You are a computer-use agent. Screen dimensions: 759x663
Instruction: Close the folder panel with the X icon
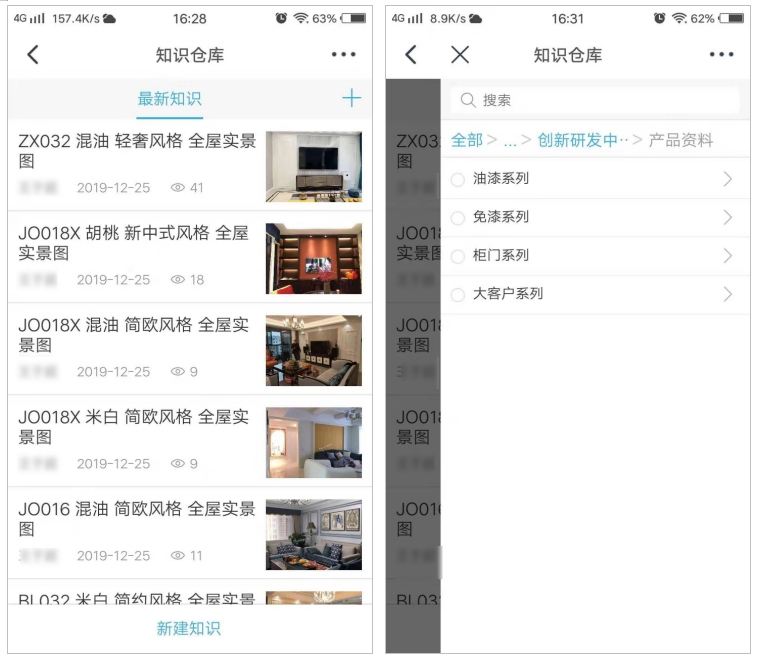pyautogui.click(x=460, y=55)
